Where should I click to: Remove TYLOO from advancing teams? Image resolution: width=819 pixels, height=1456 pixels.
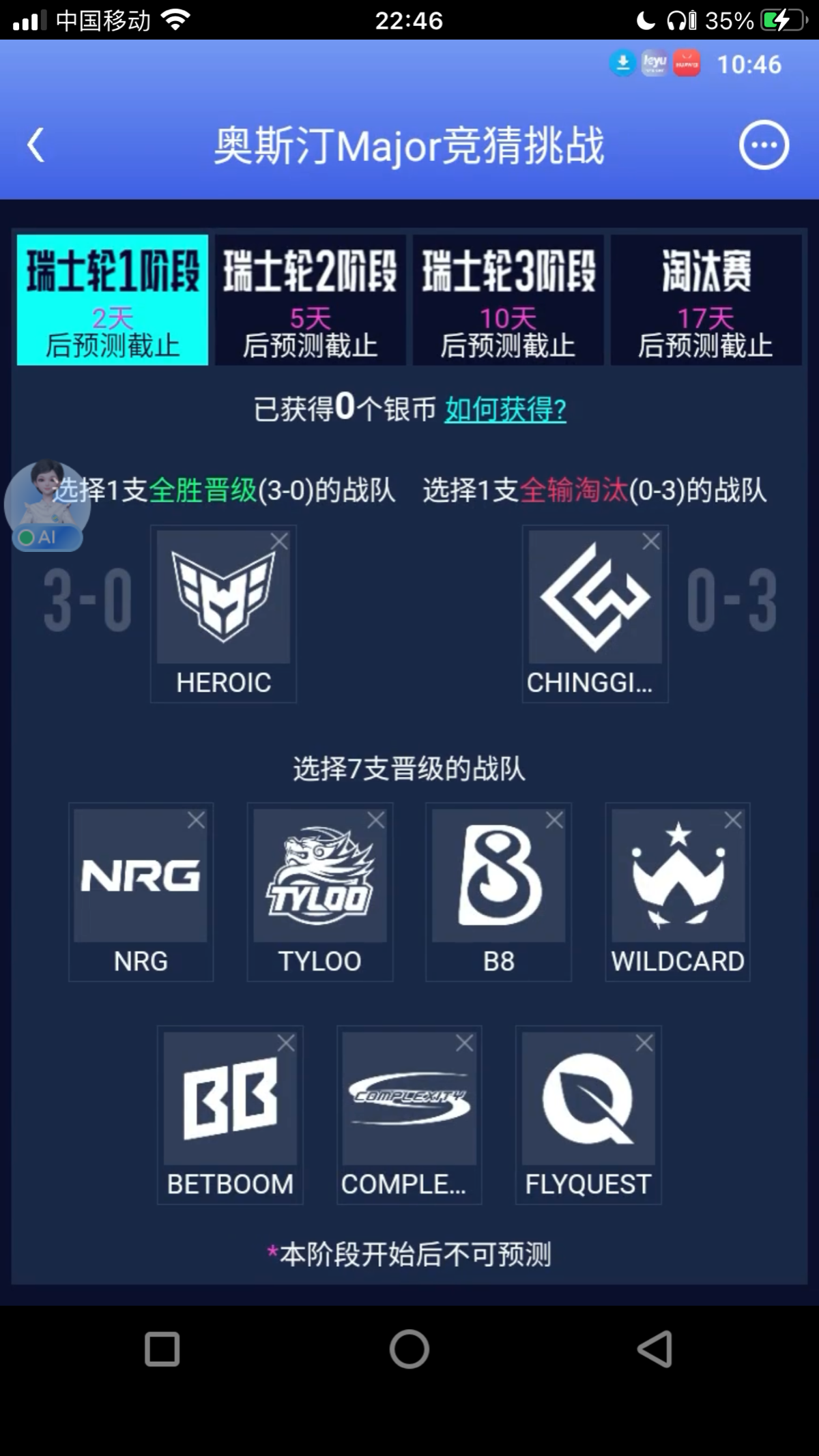375,820
